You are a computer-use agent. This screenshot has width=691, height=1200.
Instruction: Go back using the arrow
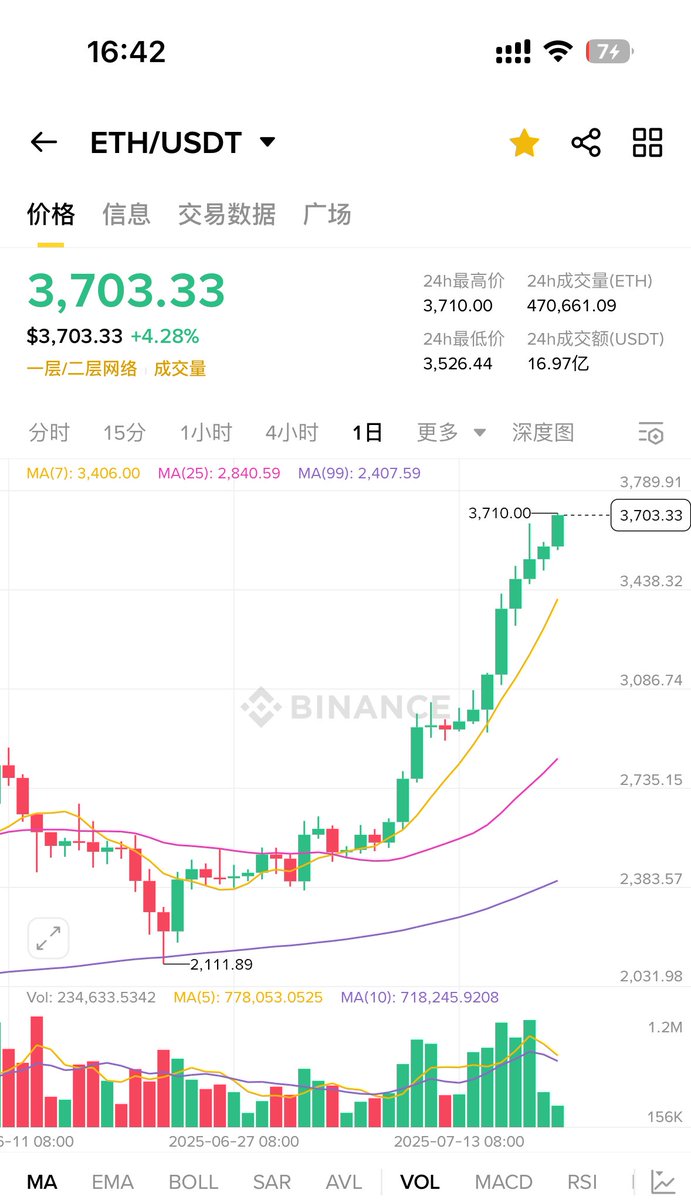[x=43, y=143]
